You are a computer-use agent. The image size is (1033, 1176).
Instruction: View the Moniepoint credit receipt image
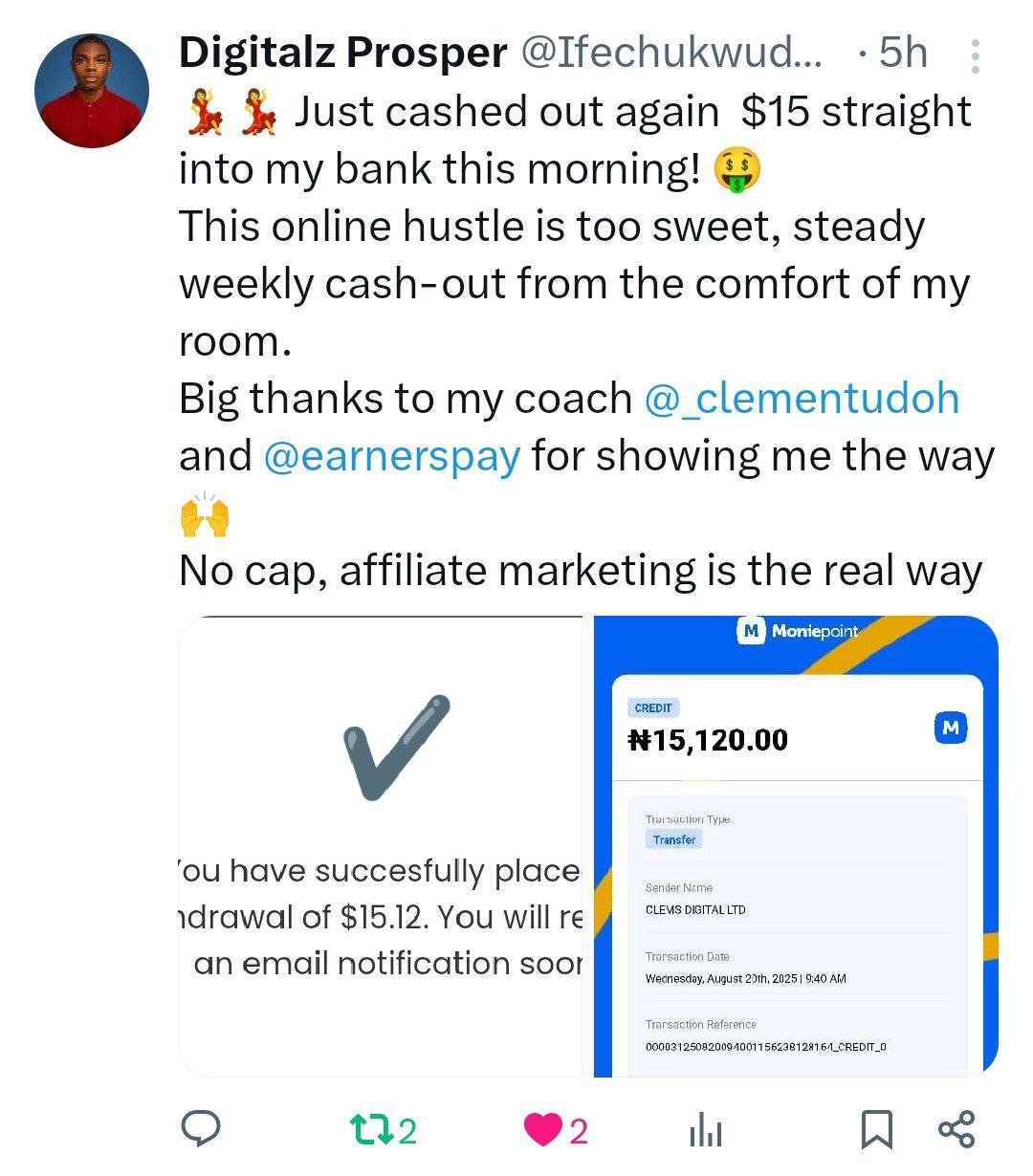pos(795,846)
